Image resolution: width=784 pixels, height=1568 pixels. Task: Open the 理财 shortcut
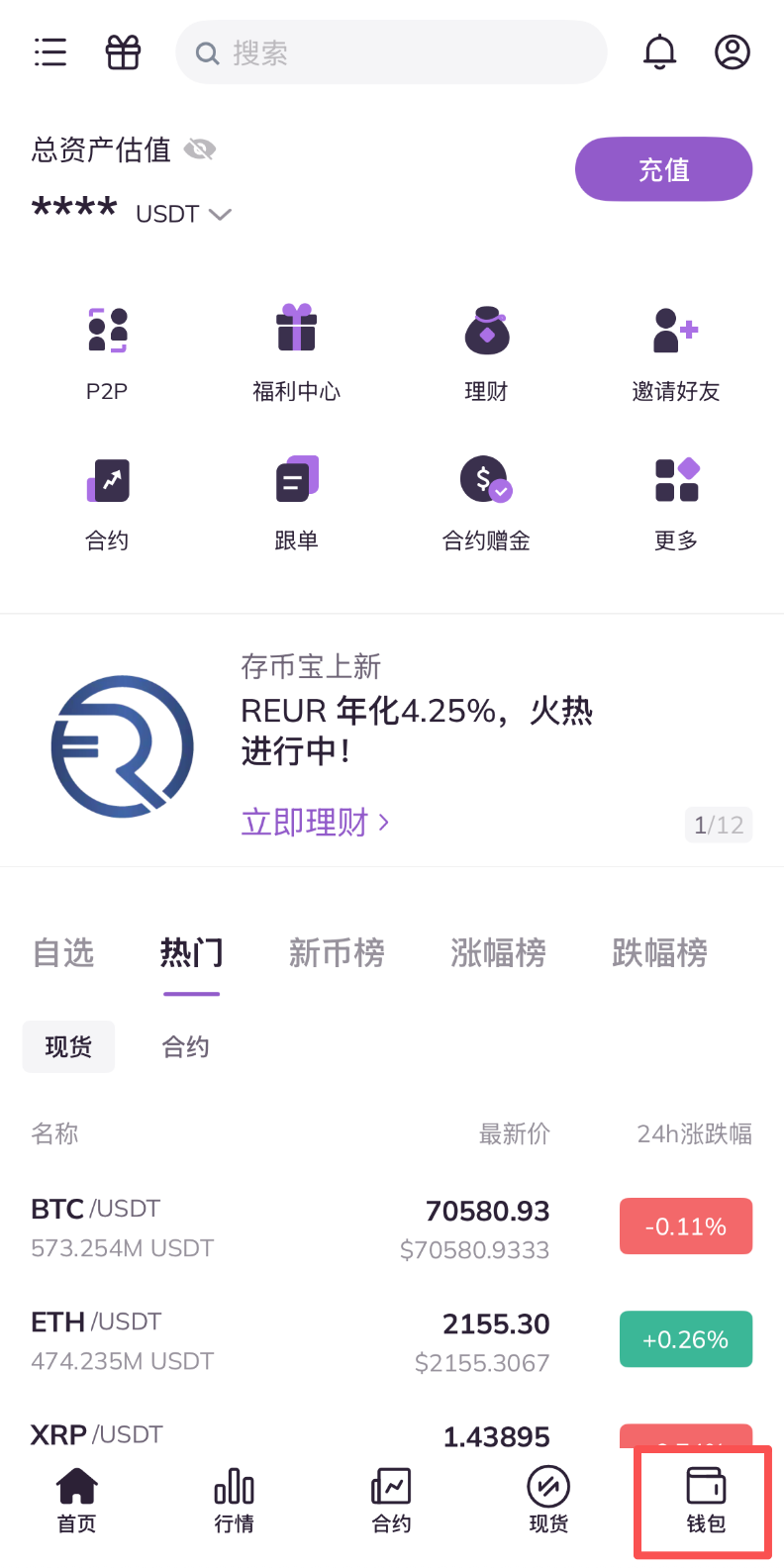tap(486, 352)
